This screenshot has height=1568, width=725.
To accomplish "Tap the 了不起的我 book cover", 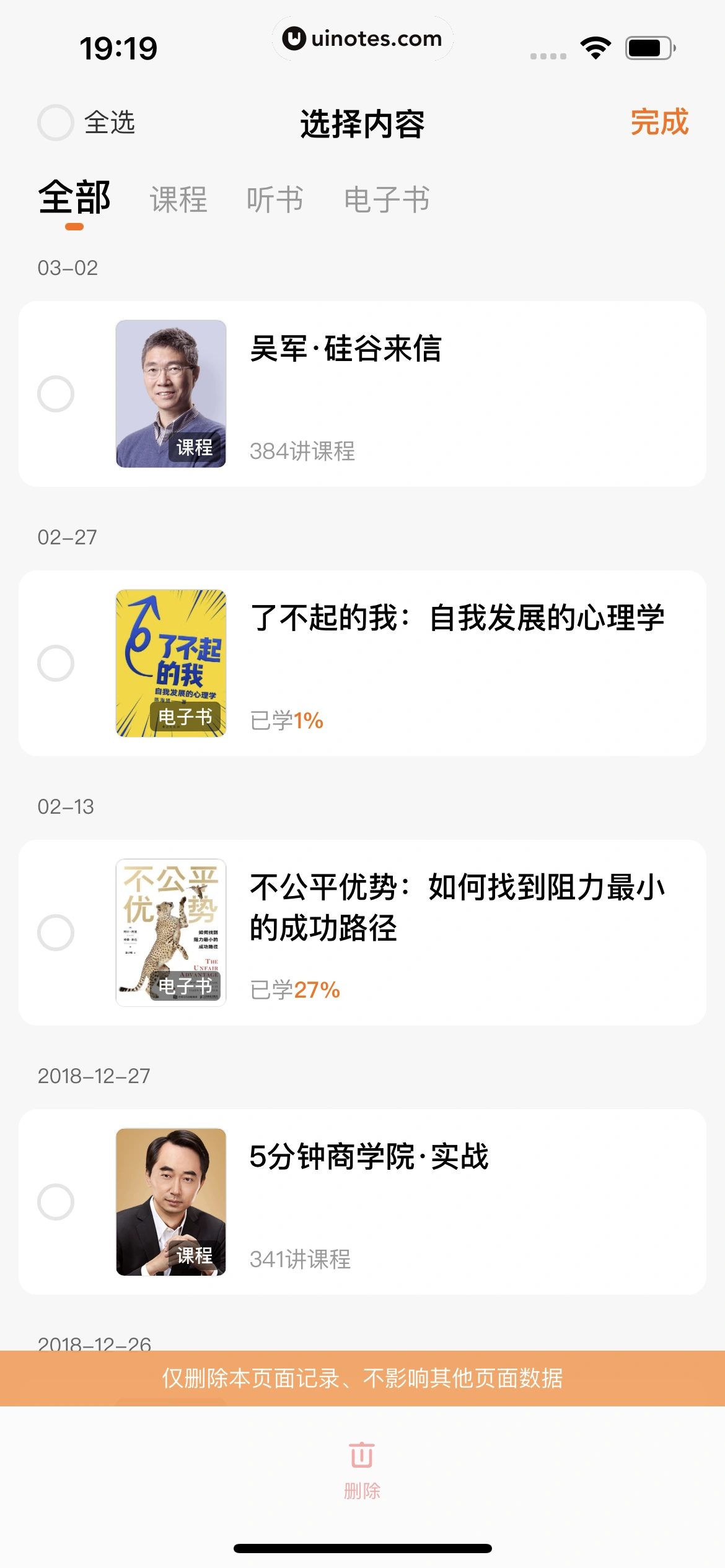I will (171, 663).
